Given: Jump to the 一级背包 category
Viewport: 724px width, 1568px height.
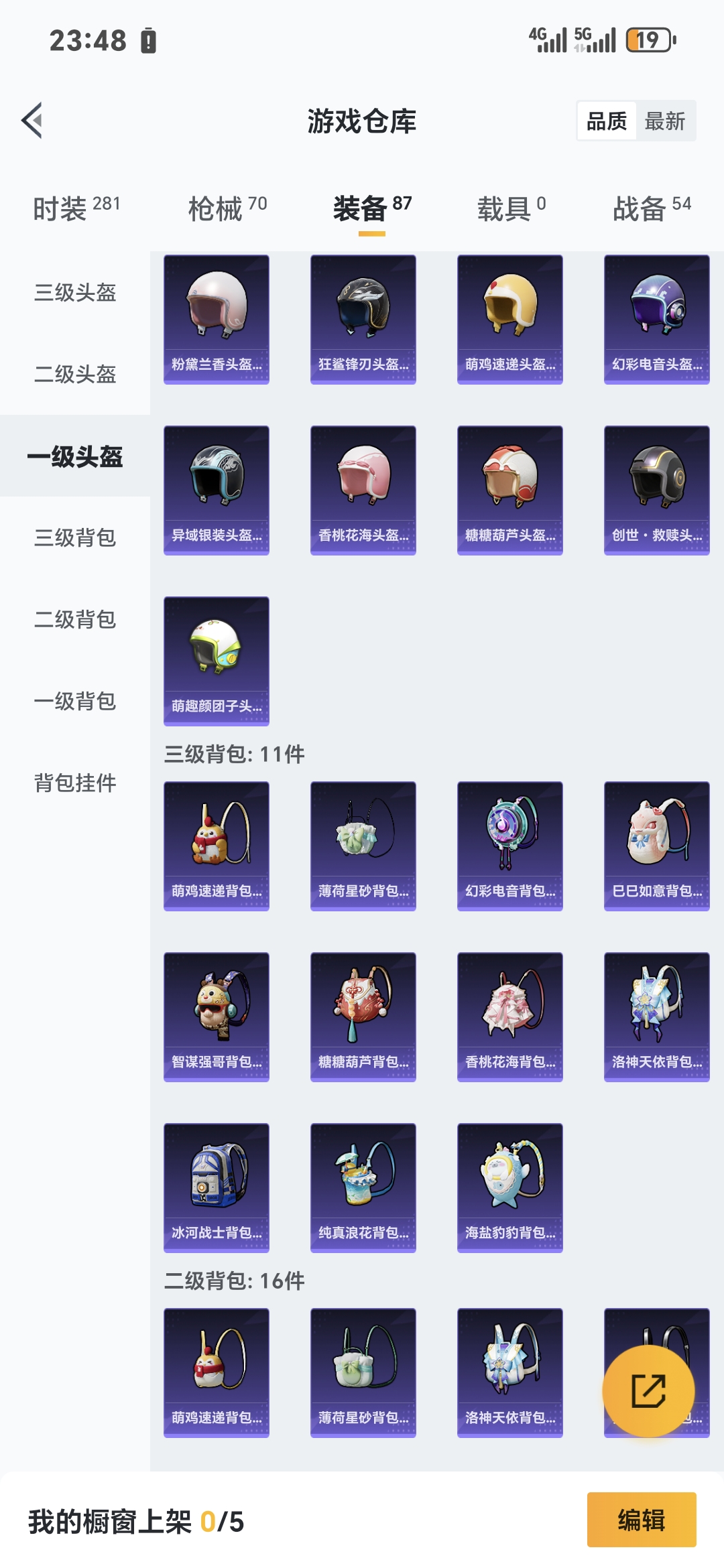Looking at the screenshot, I should click(75, 701).
